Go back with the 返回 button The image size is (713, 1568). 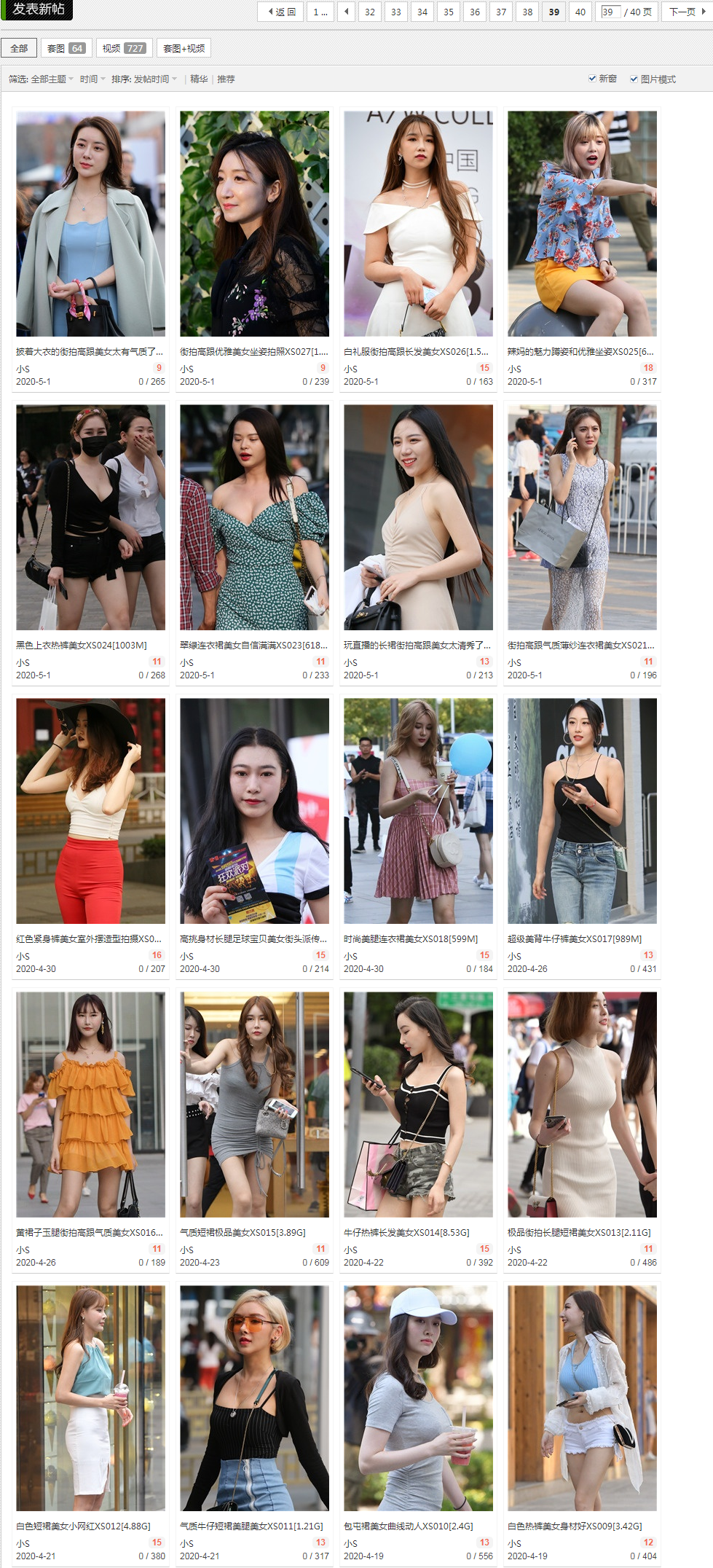pyautogui.click(x=280, y=12)
